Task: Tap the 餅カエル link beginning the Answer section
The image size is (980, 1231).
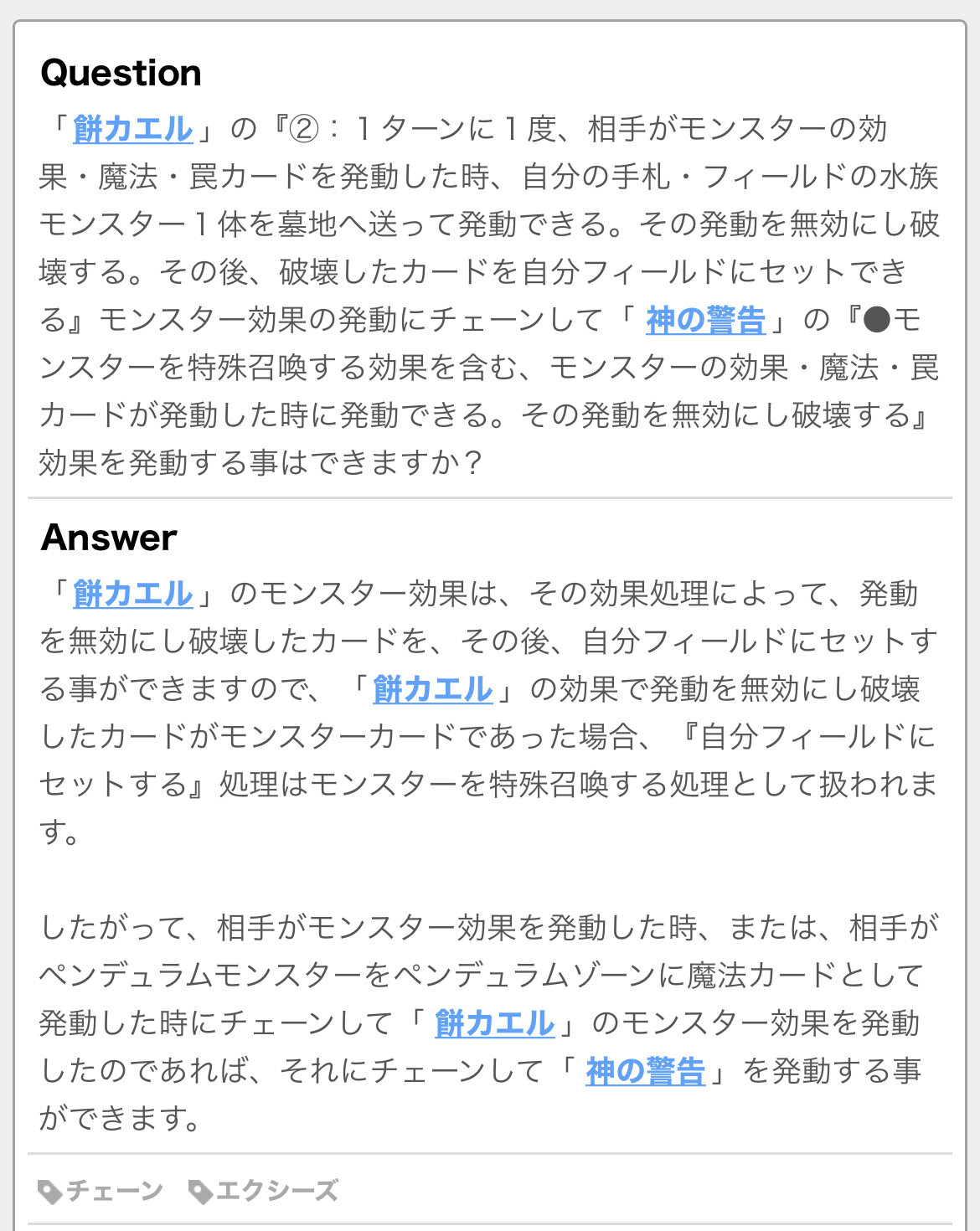Action: click(x=132, y=594)
